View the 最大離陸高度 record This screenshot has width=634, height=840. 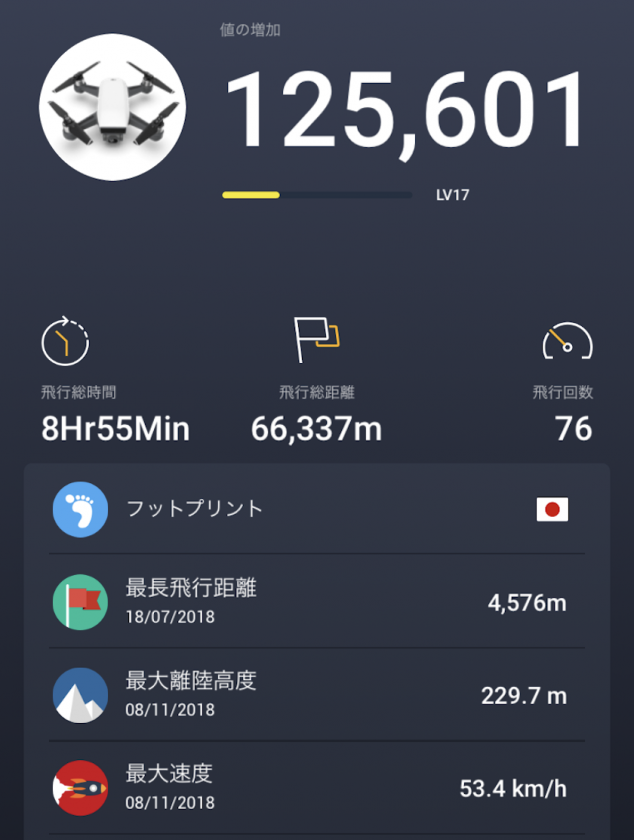[316, 694]
